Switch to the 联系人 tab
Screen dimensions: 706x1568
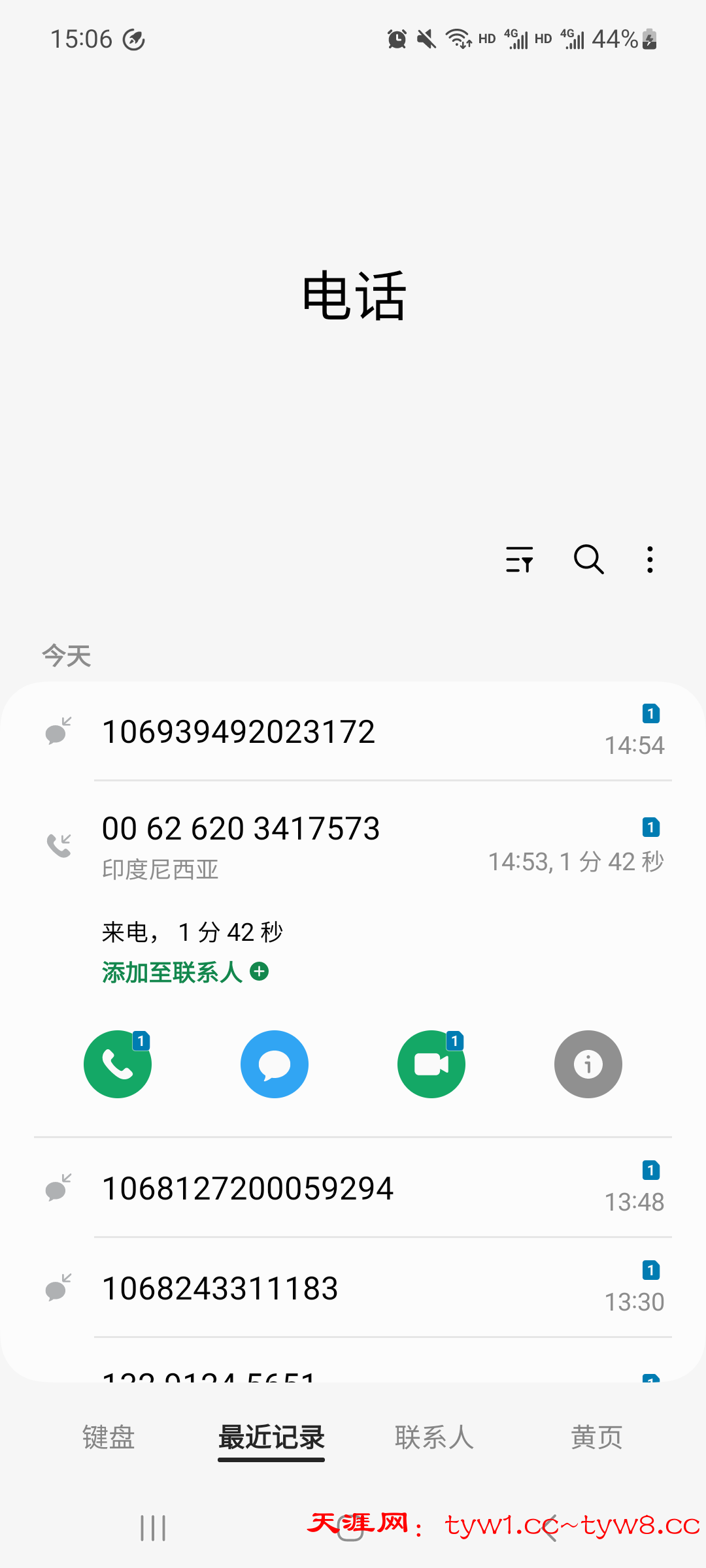(434, 1437)
